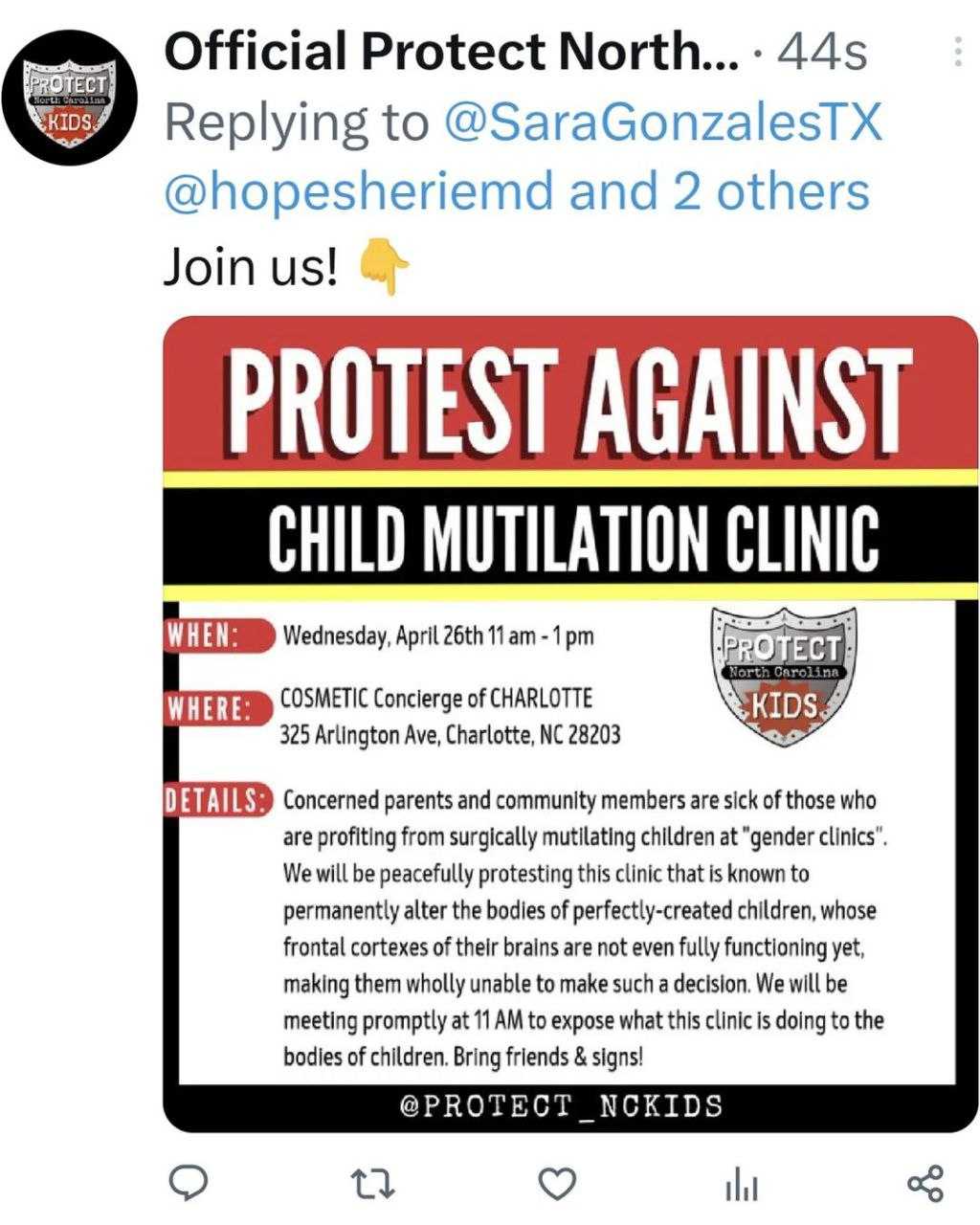Reply to this tweet

[189, 1183]
